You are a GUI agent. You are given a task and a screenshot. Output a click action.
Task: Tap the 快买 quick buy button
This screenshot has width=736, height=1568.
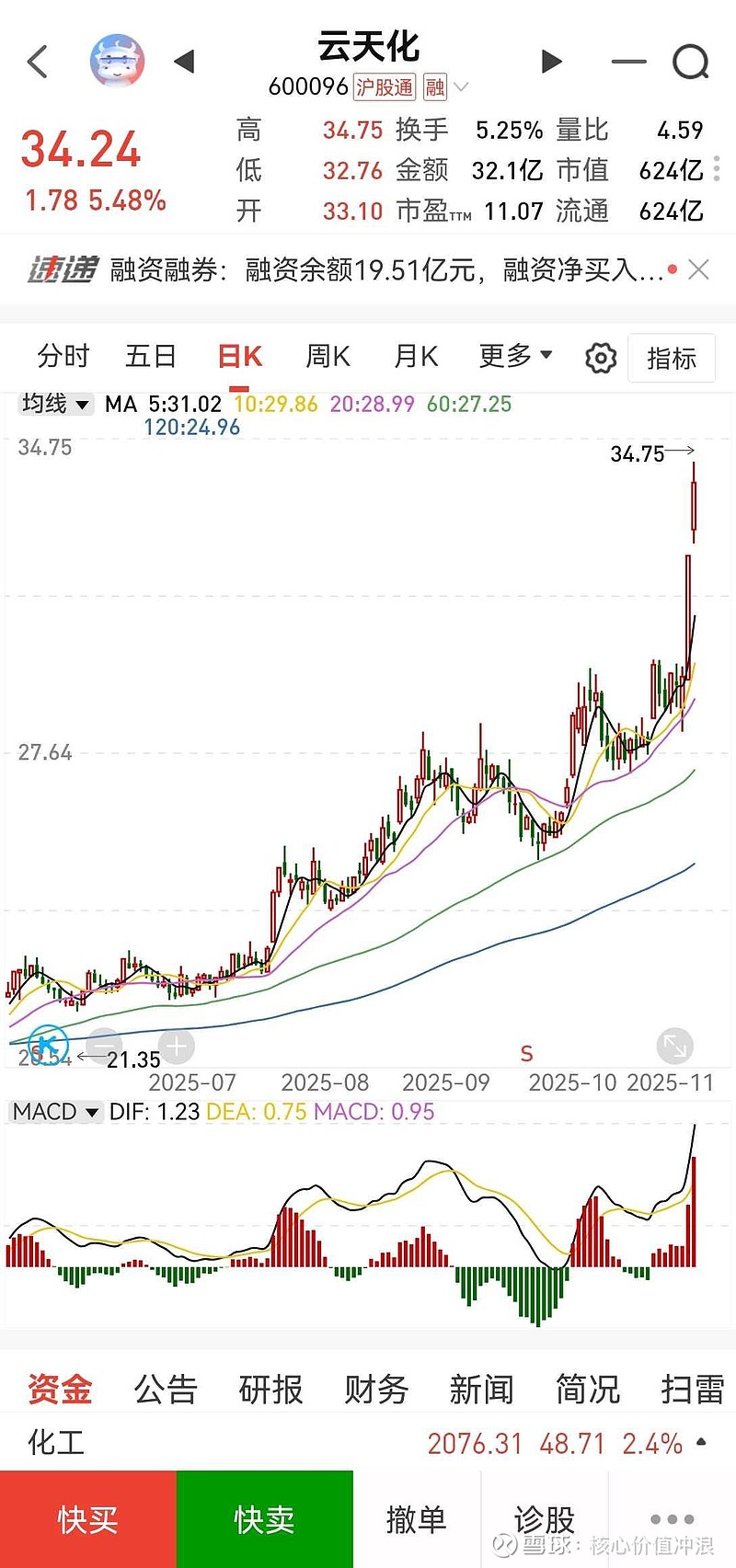tap(87, 1519)
